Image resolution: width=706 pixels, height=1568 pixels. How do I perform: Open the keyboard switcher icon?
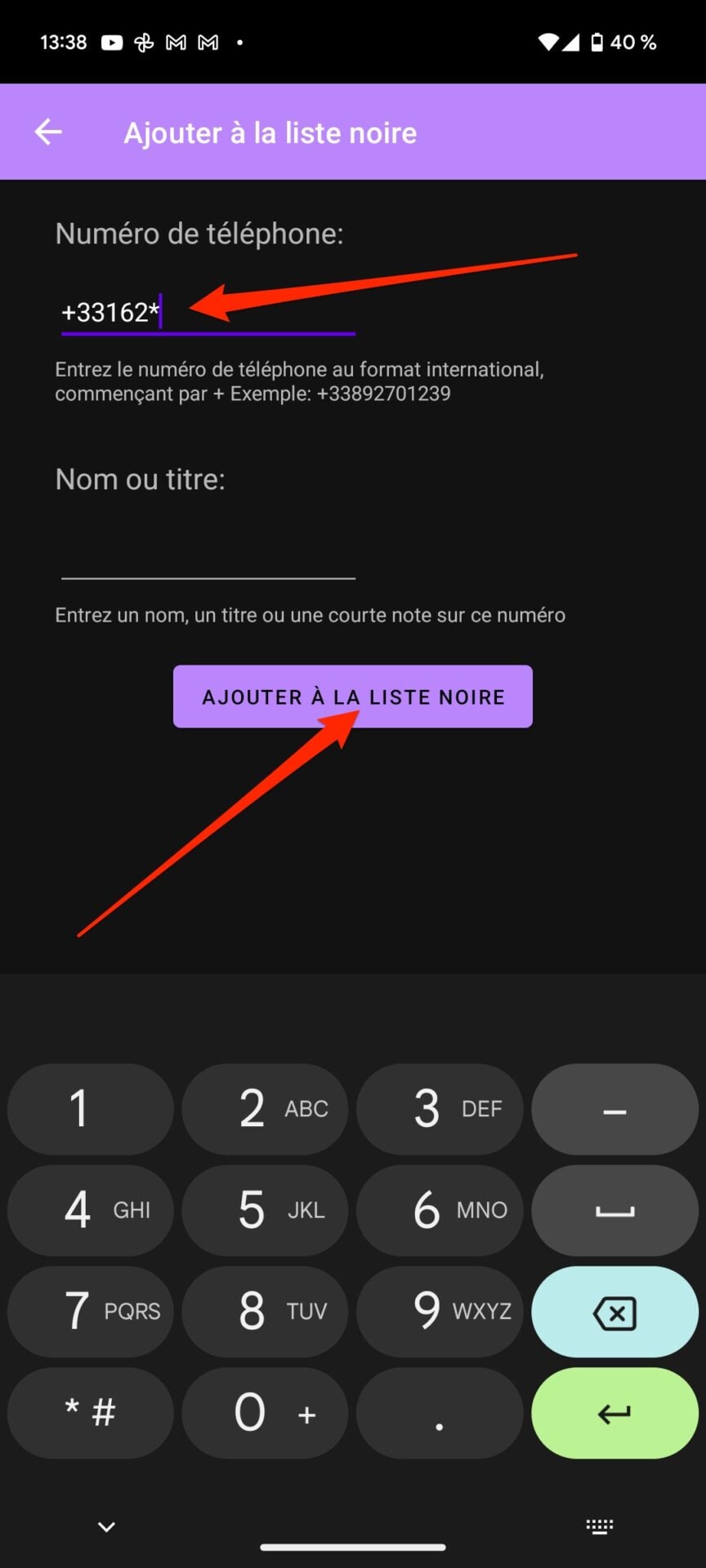tap(599, 1526)
